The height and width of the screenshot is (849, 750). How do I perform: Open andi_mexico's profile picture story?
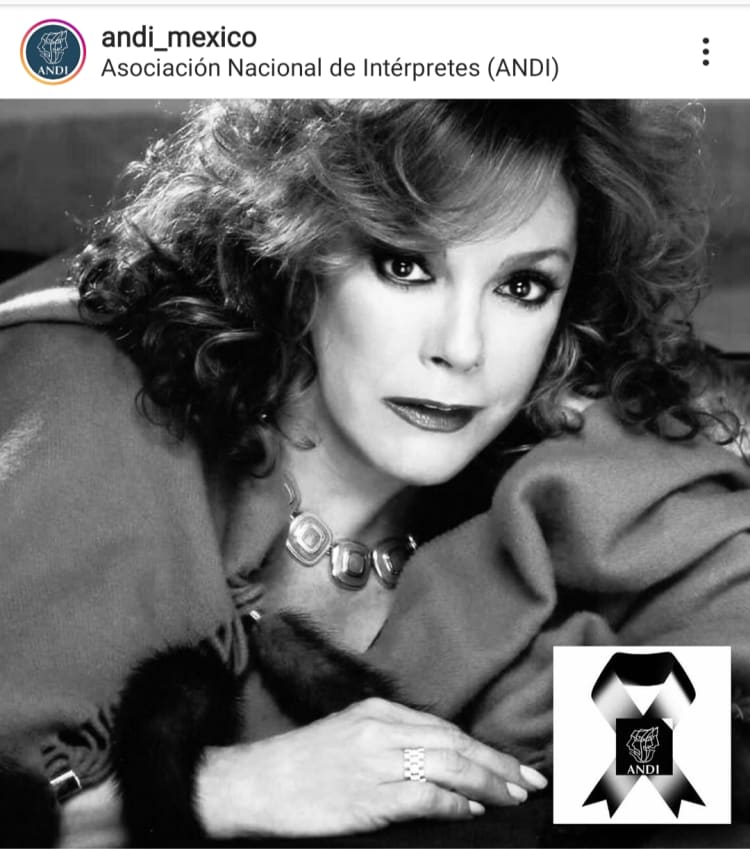tap(53, 52)
